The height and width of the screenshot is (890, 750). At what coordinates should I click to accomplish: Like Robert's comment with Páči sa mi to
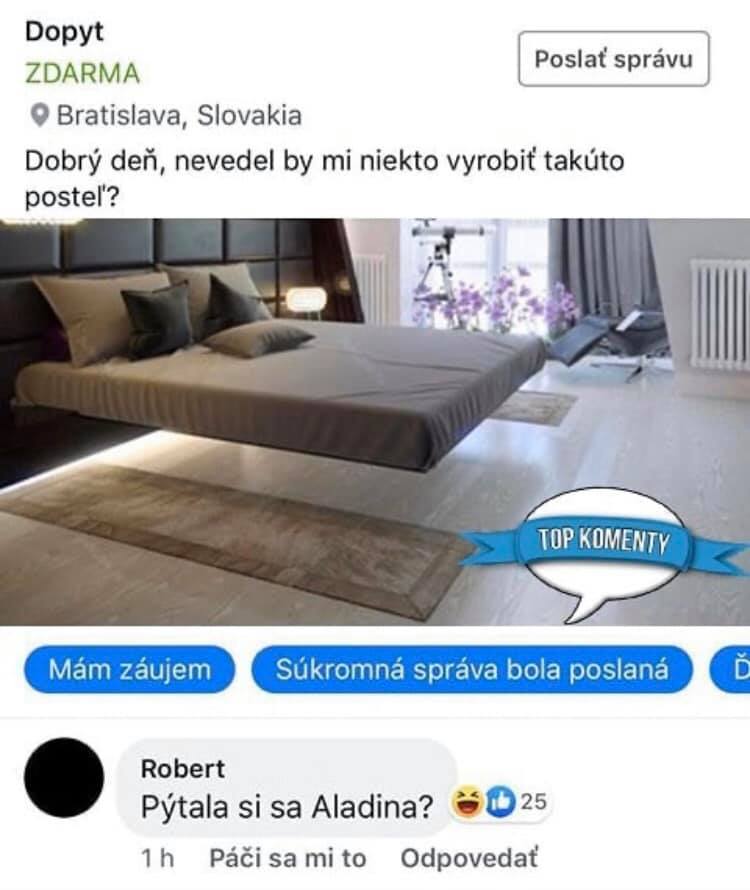(x=288, y=858)
